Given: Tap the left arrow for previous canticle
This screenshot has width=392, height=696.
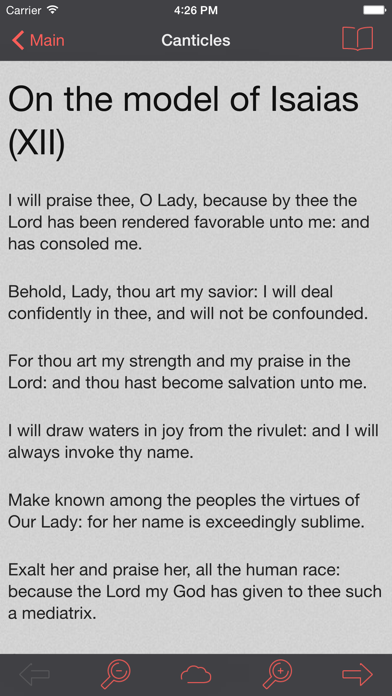Looking at the screenshot, I should point(35,674).
